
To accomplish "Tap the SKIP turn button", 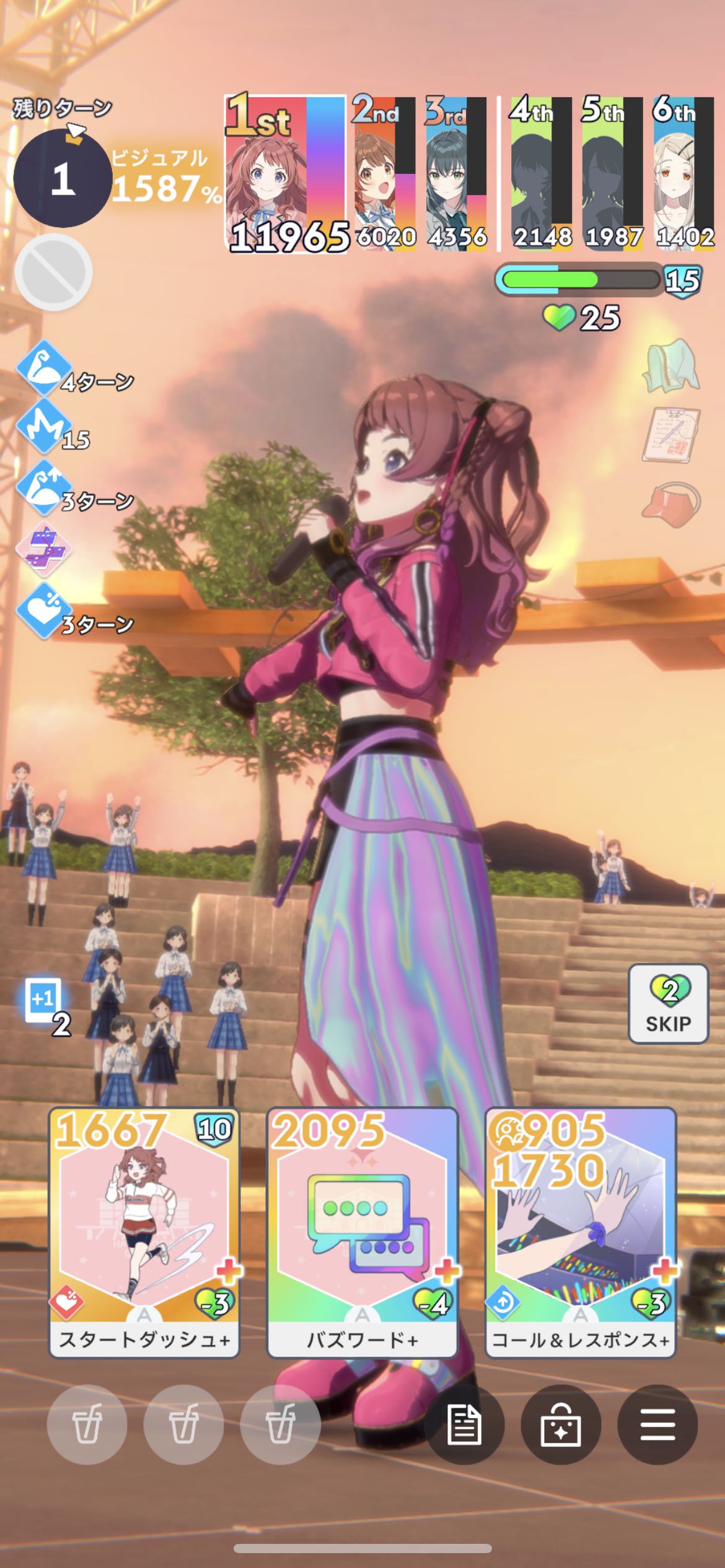I will click(668, 1004).
